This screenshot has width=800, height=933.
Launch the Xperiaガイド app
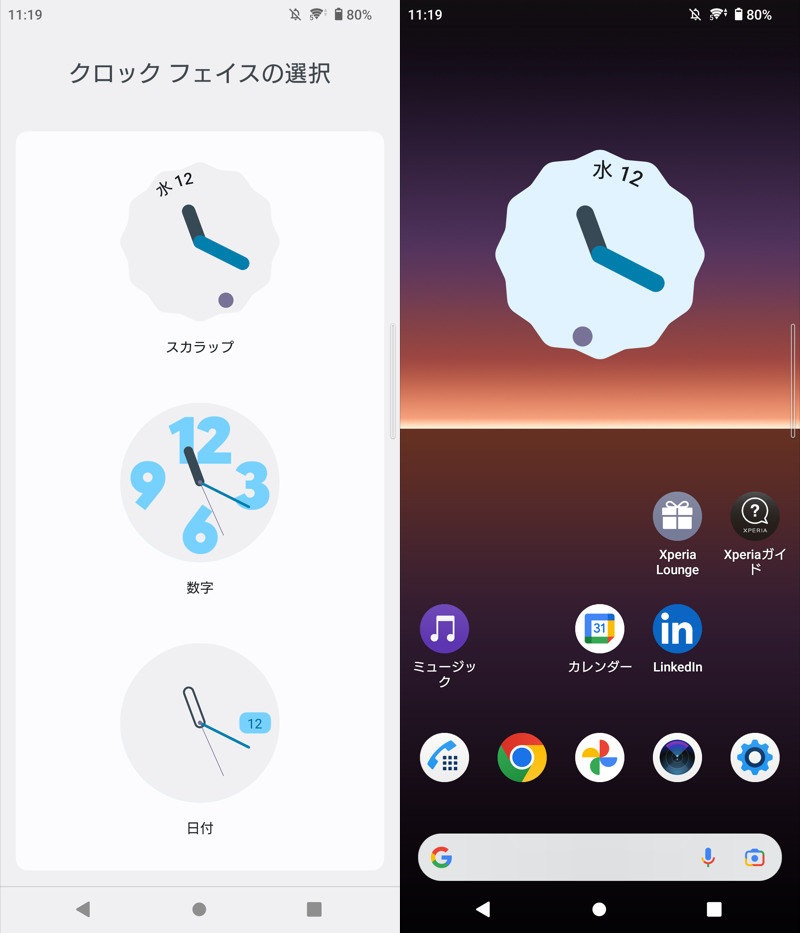[x=755, y=518]
